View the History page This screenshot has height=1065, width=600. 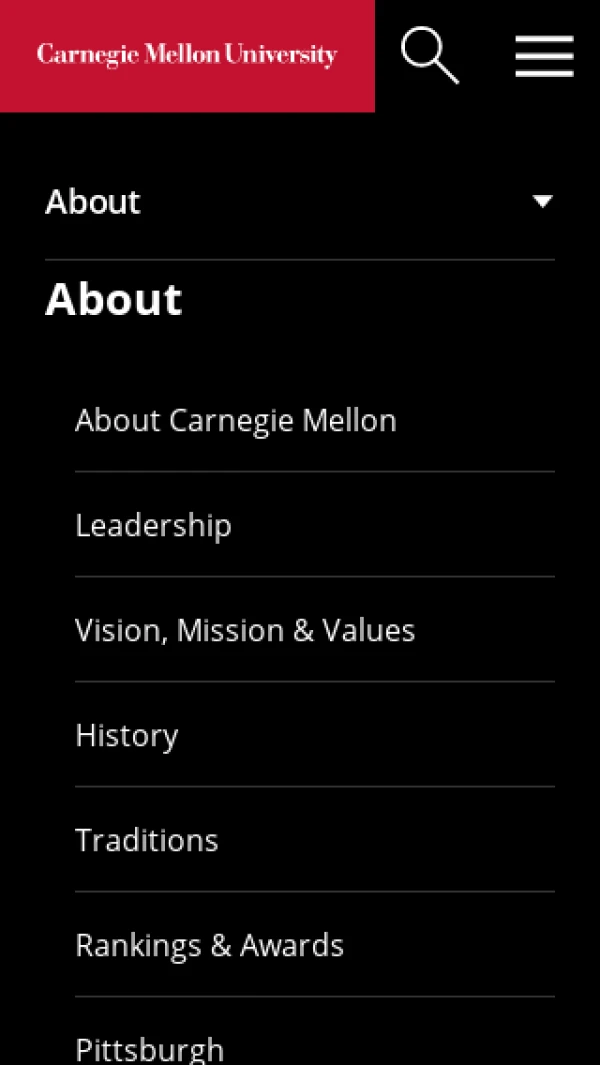[x=127, y=736]
